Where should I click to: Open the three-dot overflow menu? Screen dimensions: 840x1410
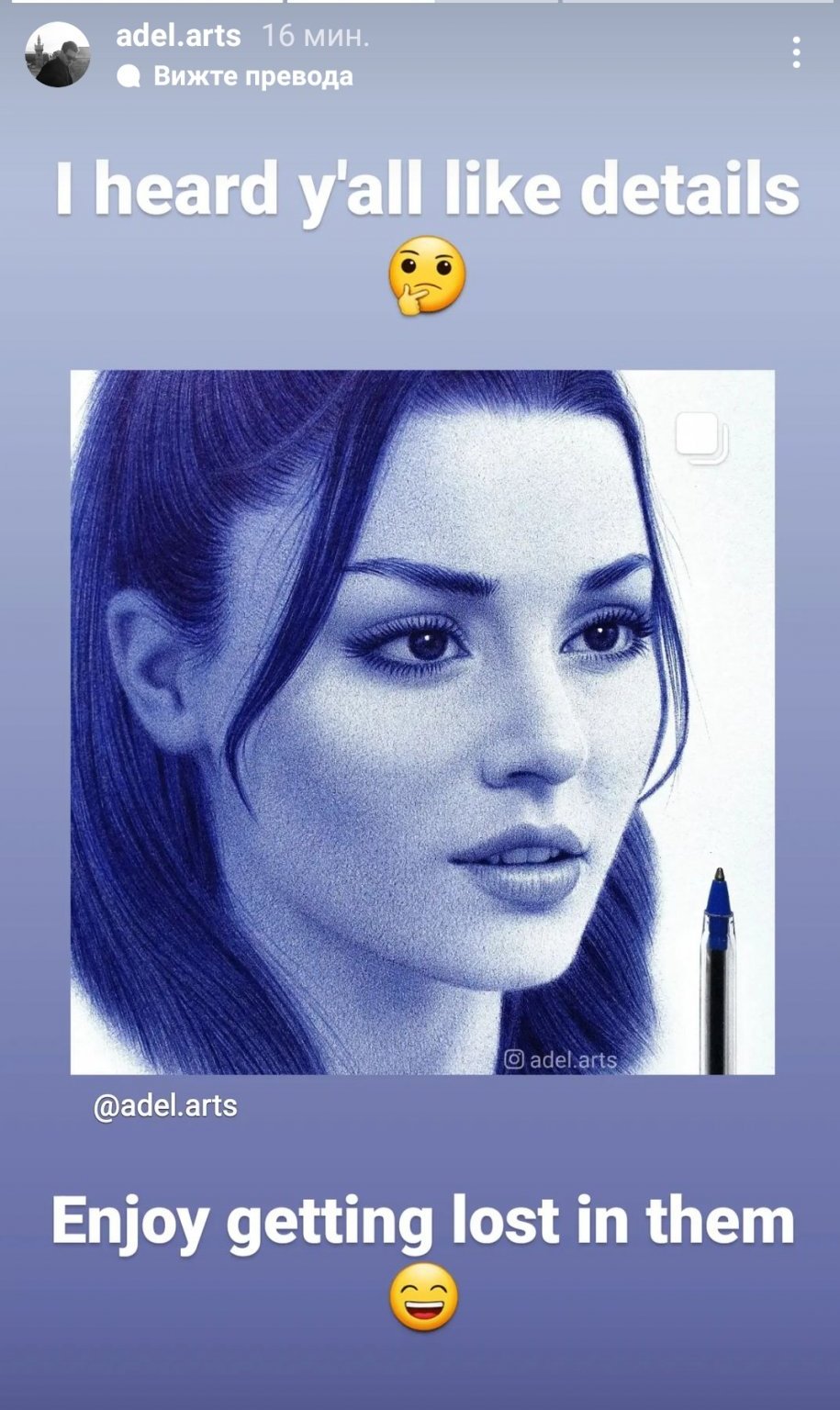pyautogui.click(x=796, y=52)
